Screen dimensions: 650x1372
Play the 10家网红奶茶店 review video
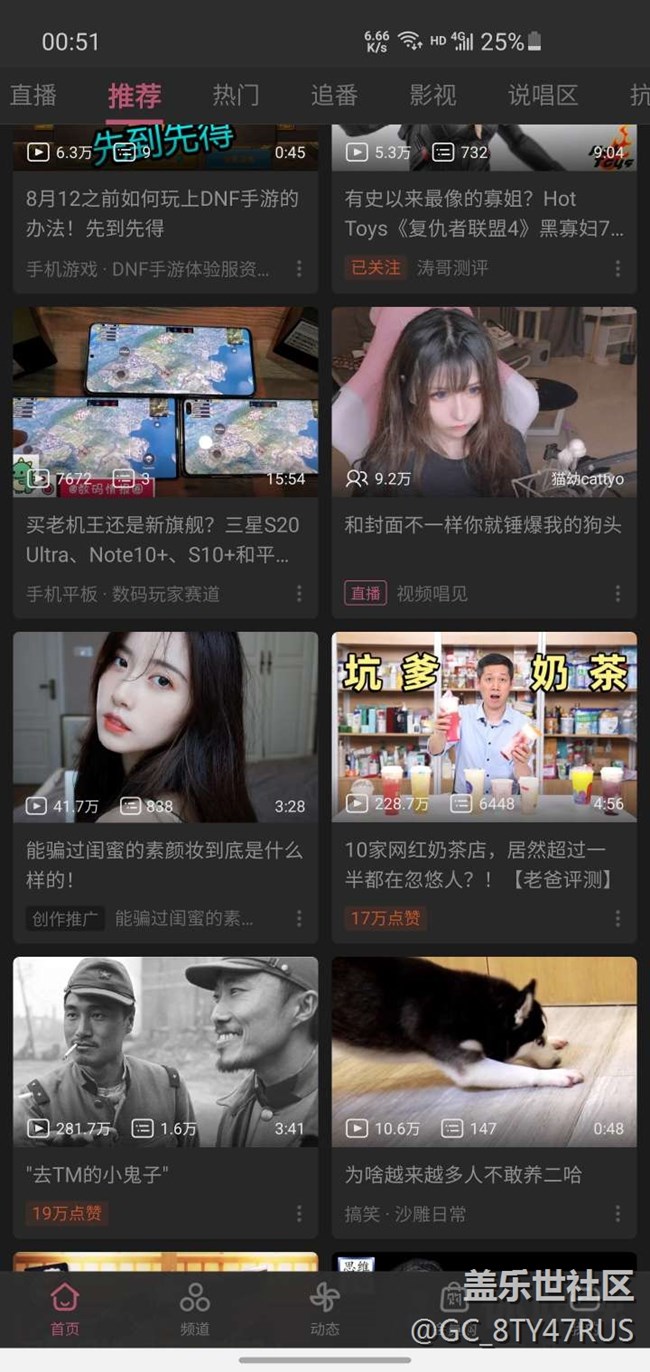click(484, 727)
